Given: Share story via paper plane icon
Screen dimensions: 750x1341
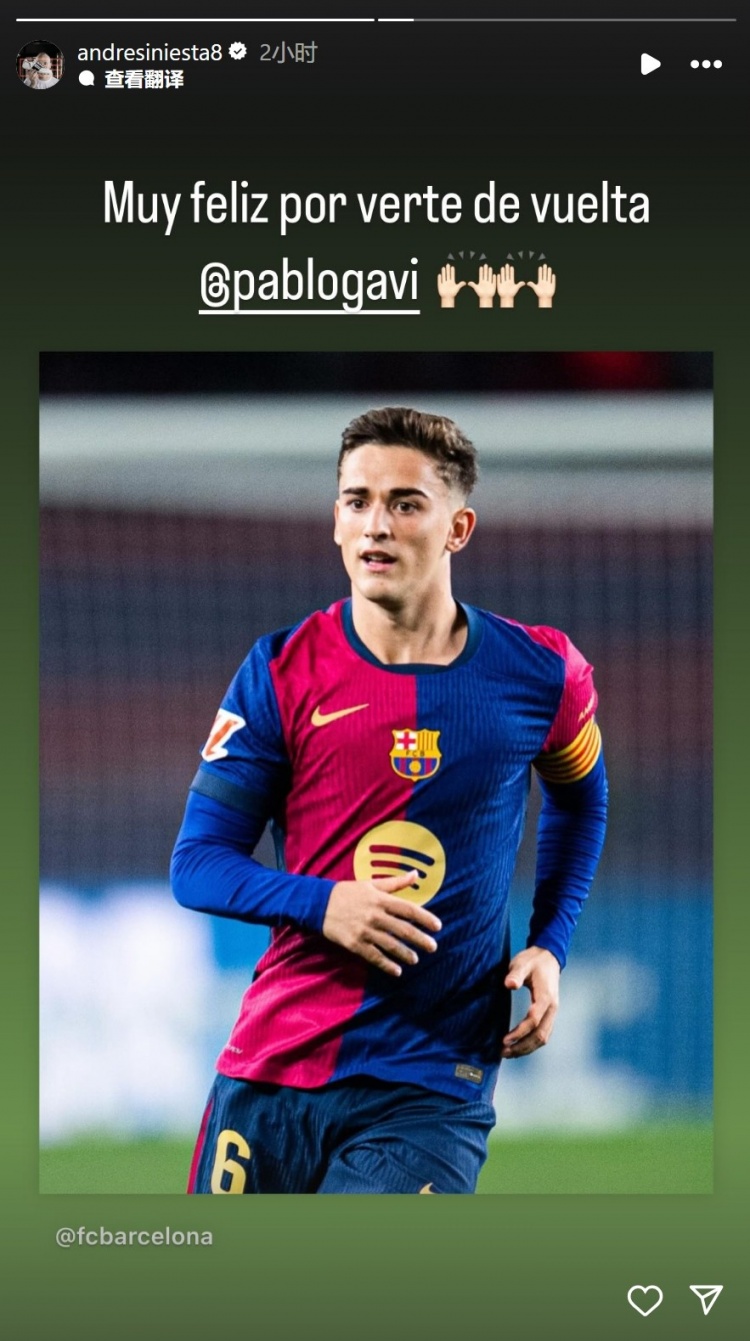Looking at the screenshot, I should coord(706,1299).
